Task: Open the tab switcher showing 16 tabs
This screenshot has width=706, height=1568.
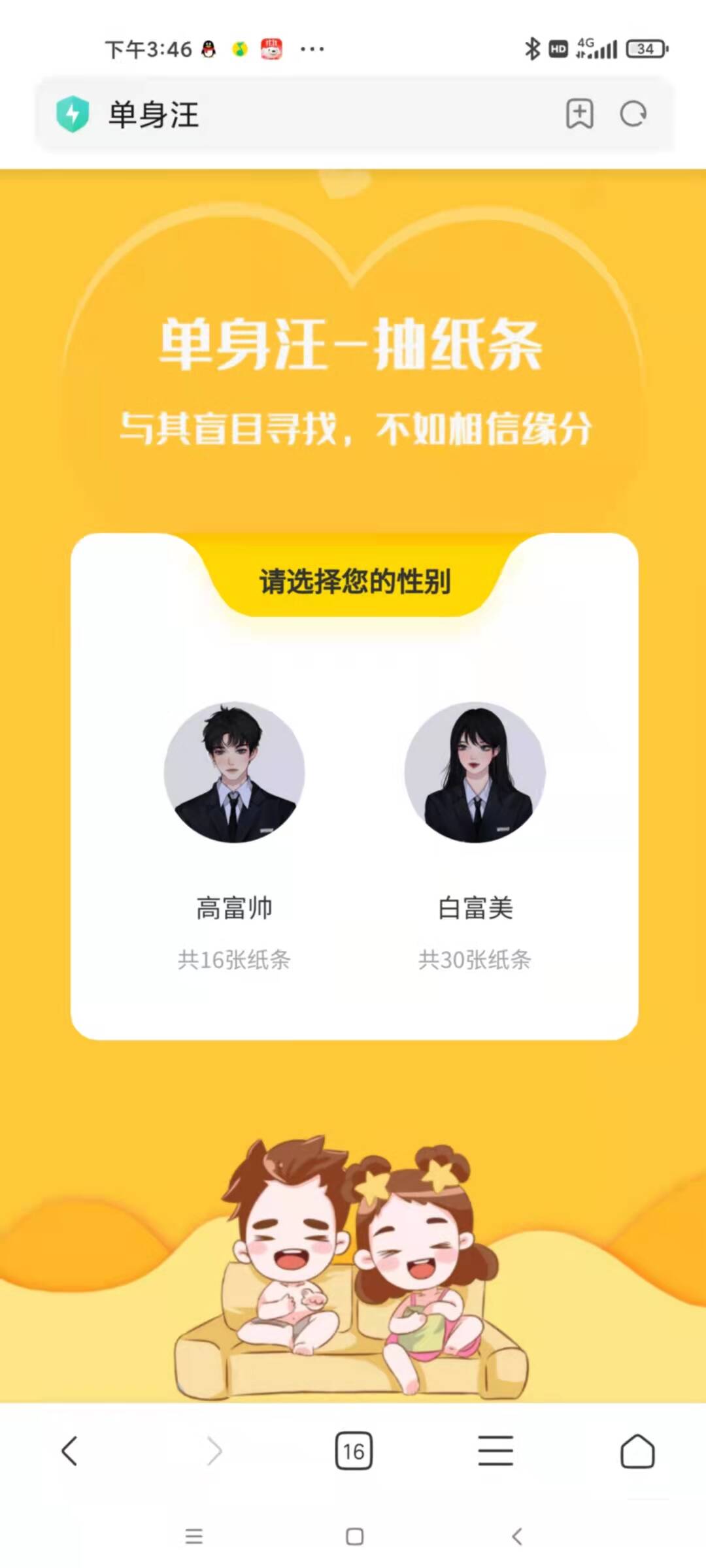Action: pyautogui.click(x=354, y=1451)
